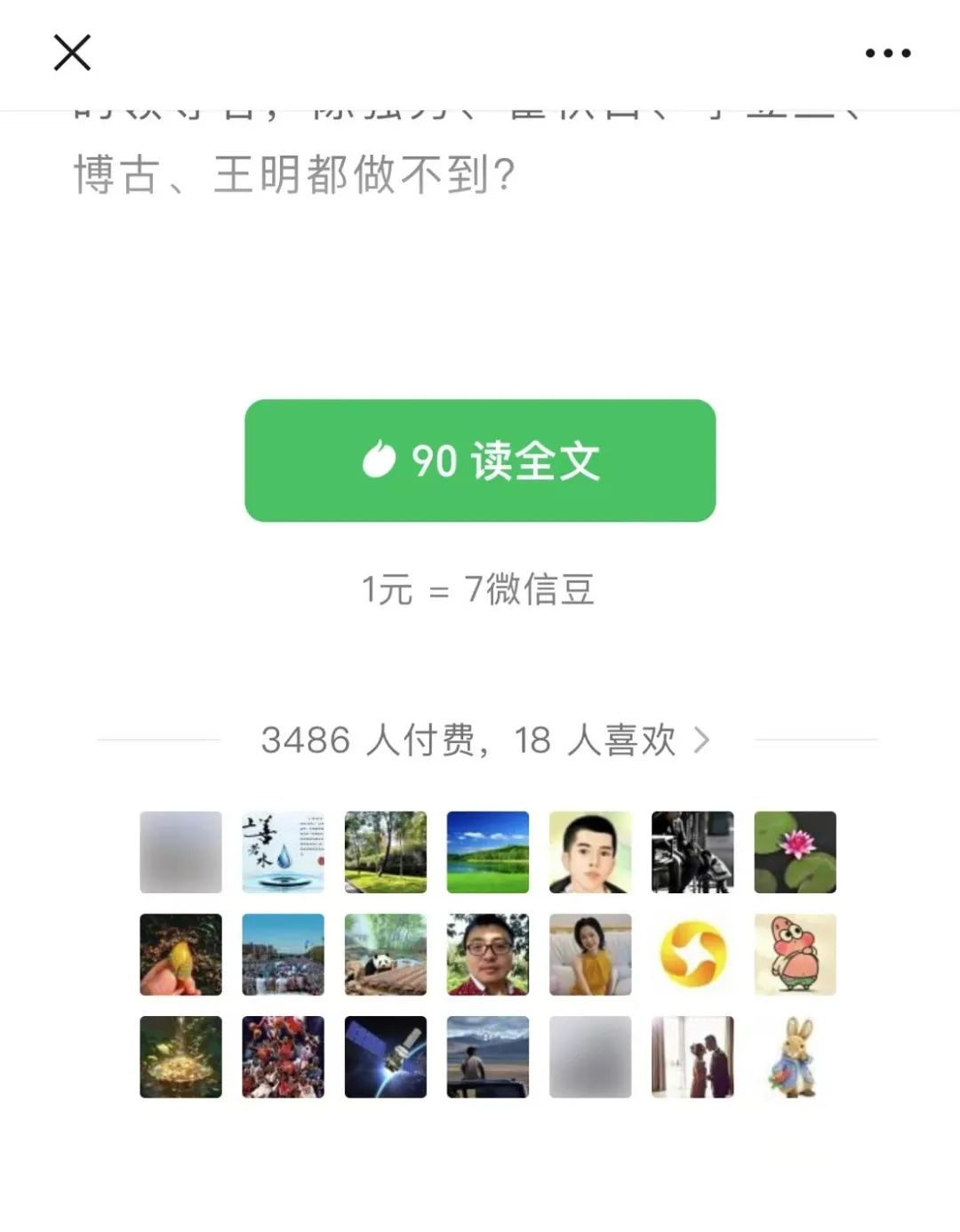Tap the acorn held in hand avatar
Viewport: 960px width, 1232px height.
(180, 955)
